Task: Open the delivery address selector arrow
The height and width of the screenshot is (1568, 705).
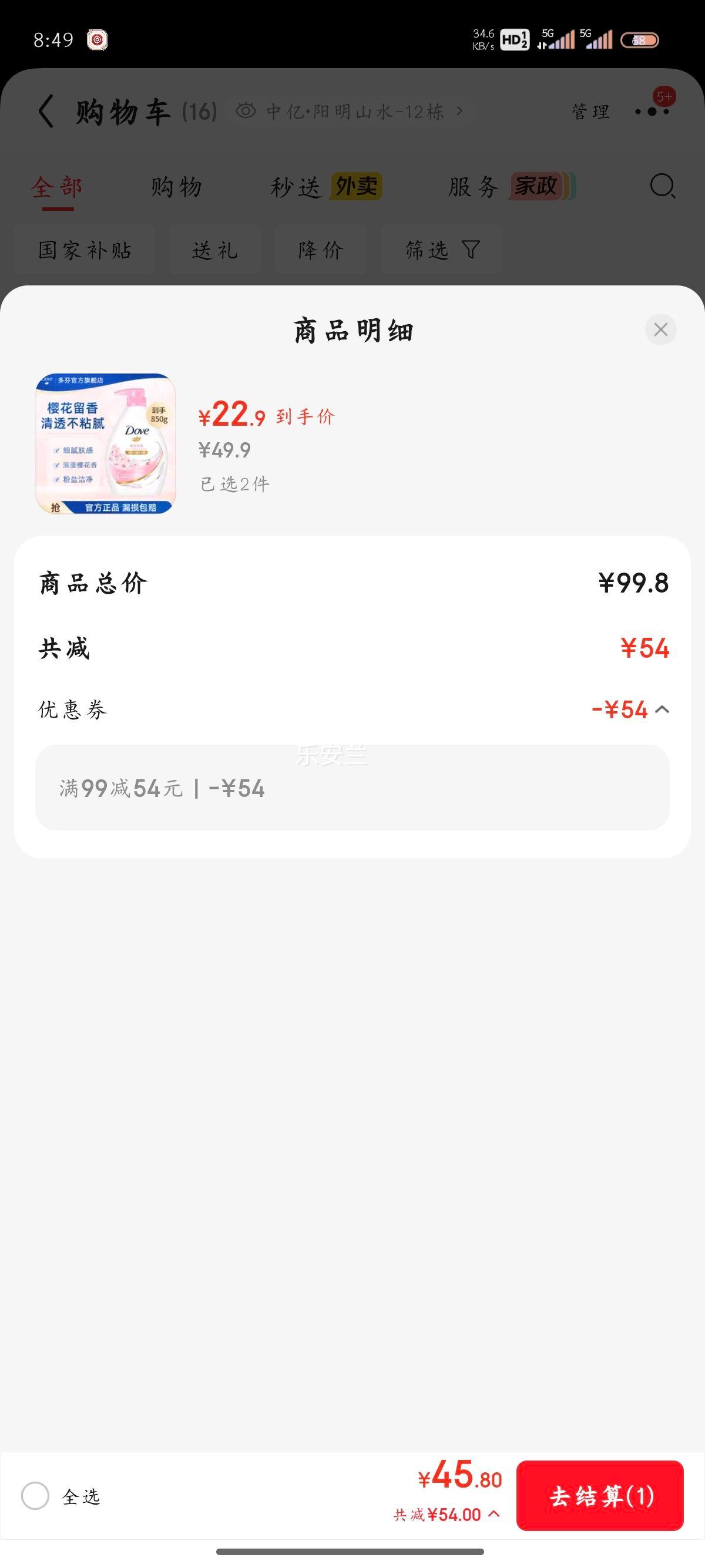Action: pos(460,110)
